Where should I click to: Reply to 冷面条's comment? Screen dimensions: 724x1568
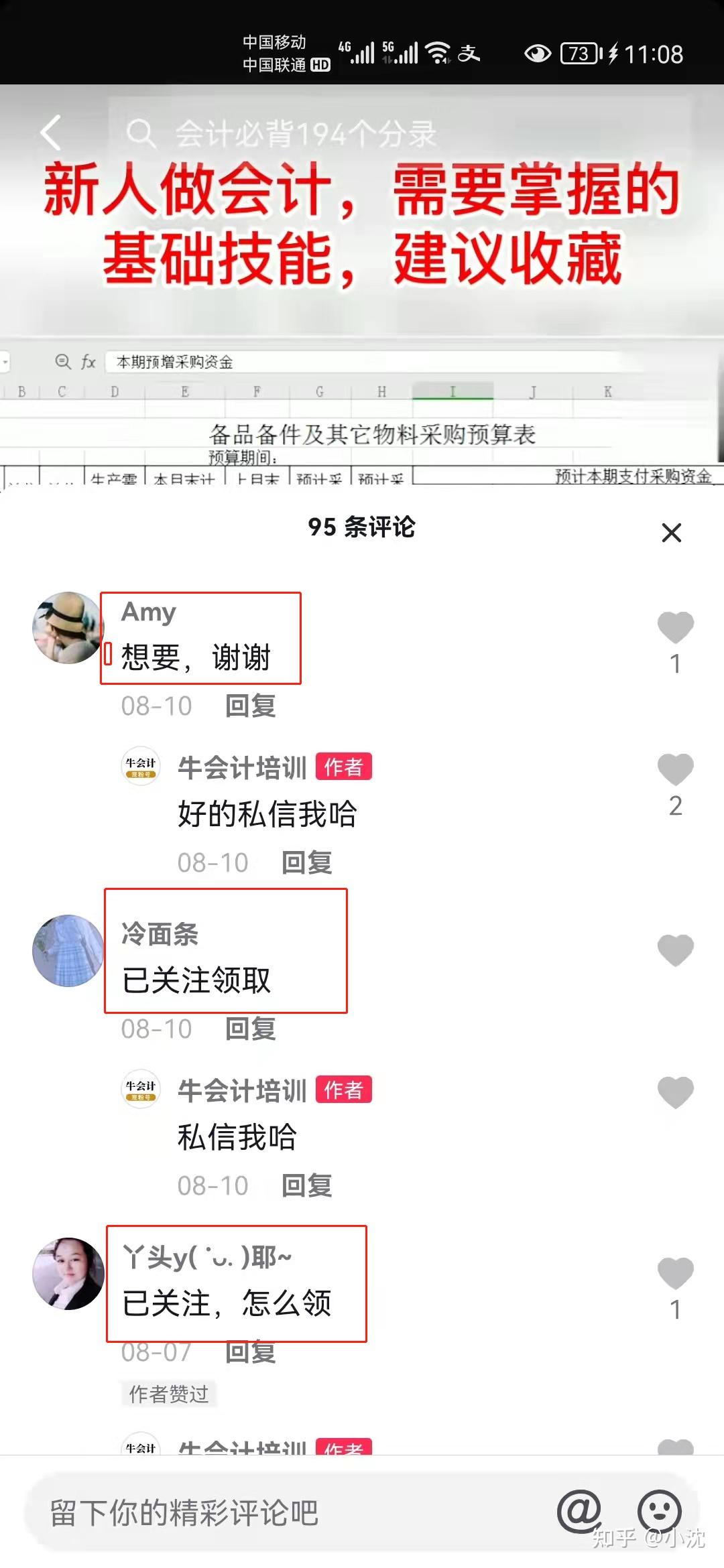251,1029
